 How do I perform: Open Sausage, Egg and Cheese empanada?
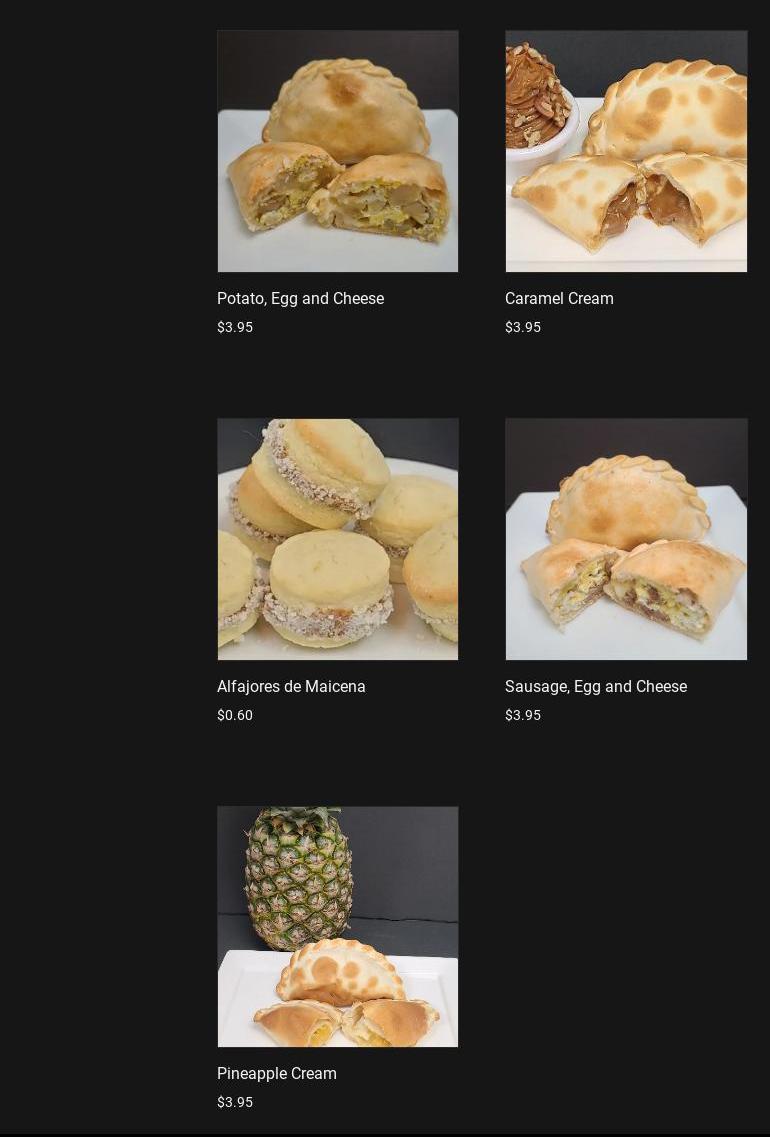click(625, 540)
